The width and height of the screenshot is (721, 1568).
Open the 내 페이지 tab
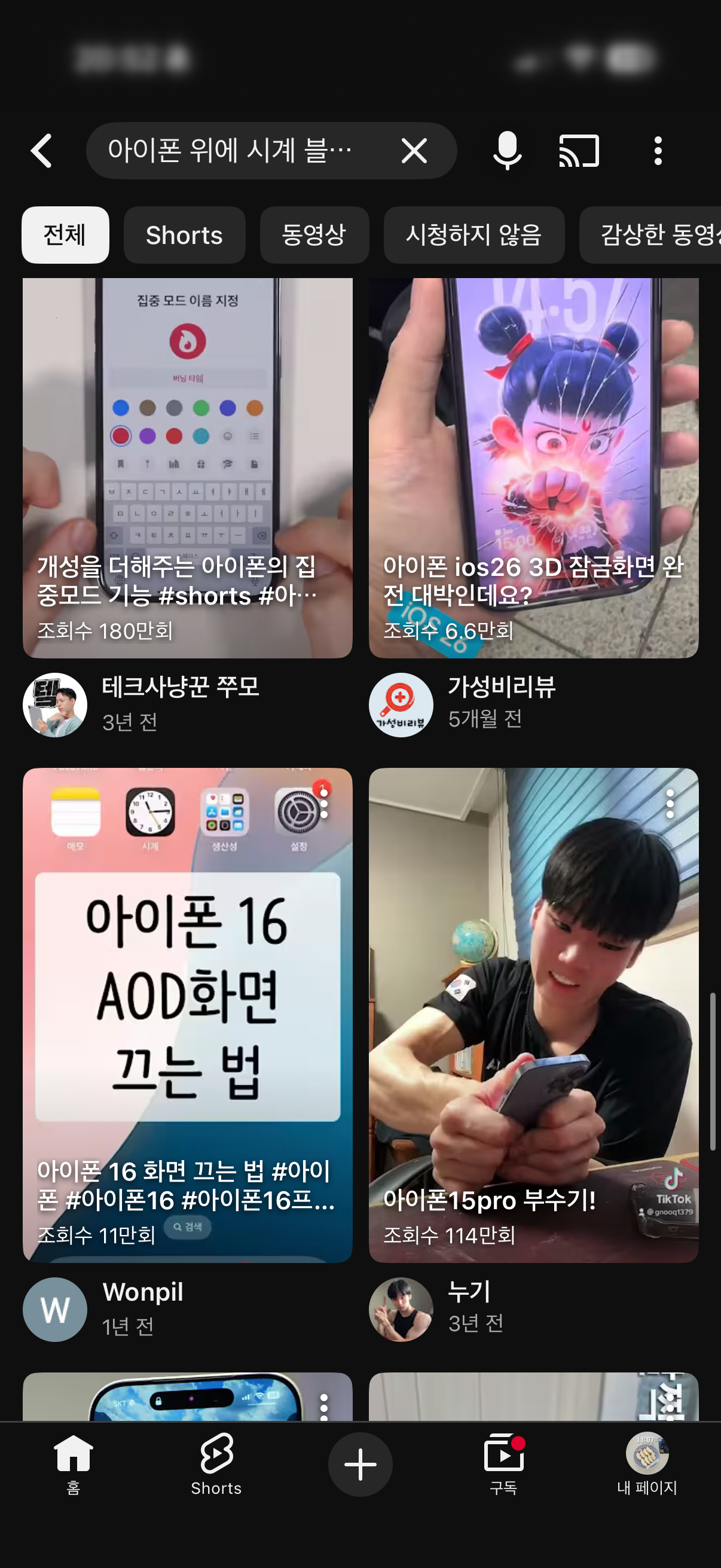click(x=647, y=1463)
